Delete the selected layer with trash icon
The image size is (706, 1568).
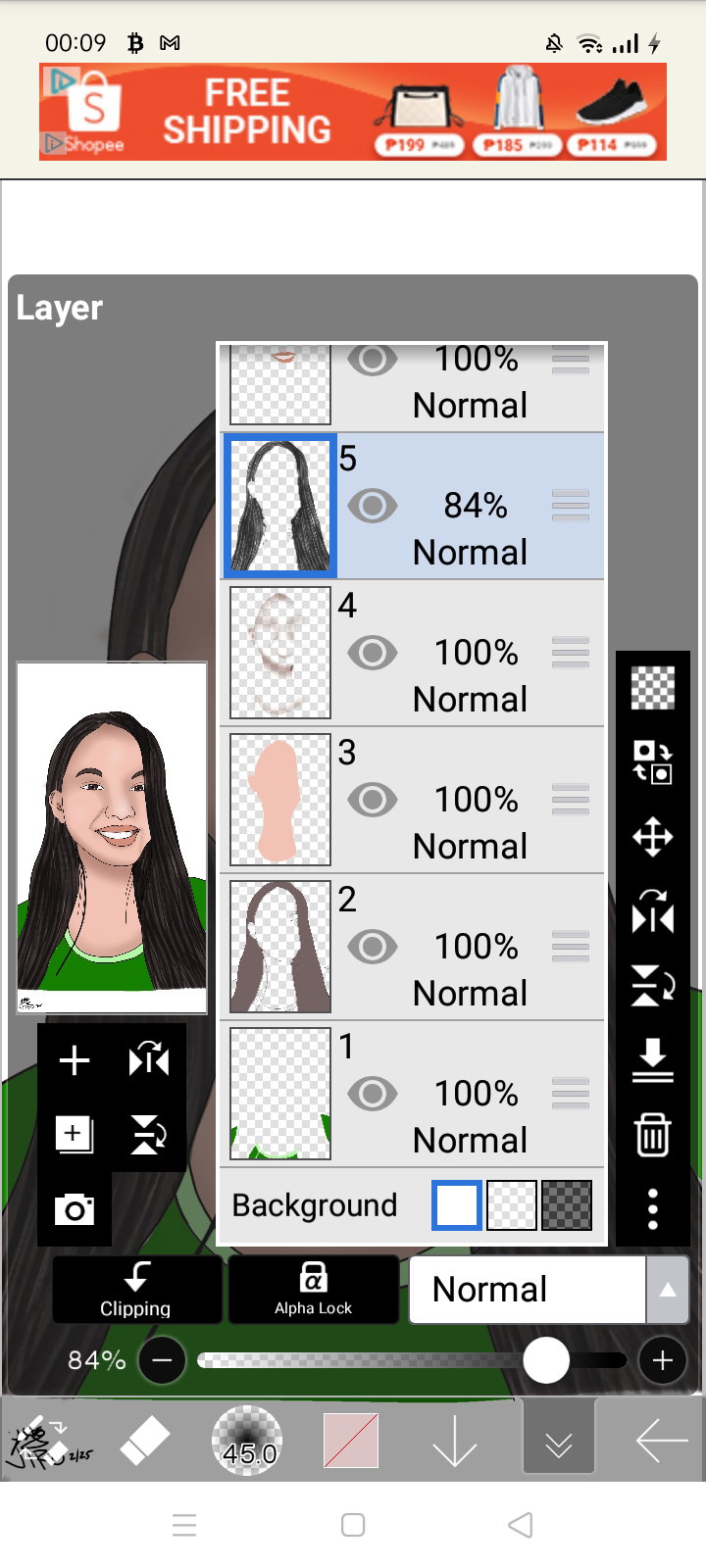click(652, 1135)
